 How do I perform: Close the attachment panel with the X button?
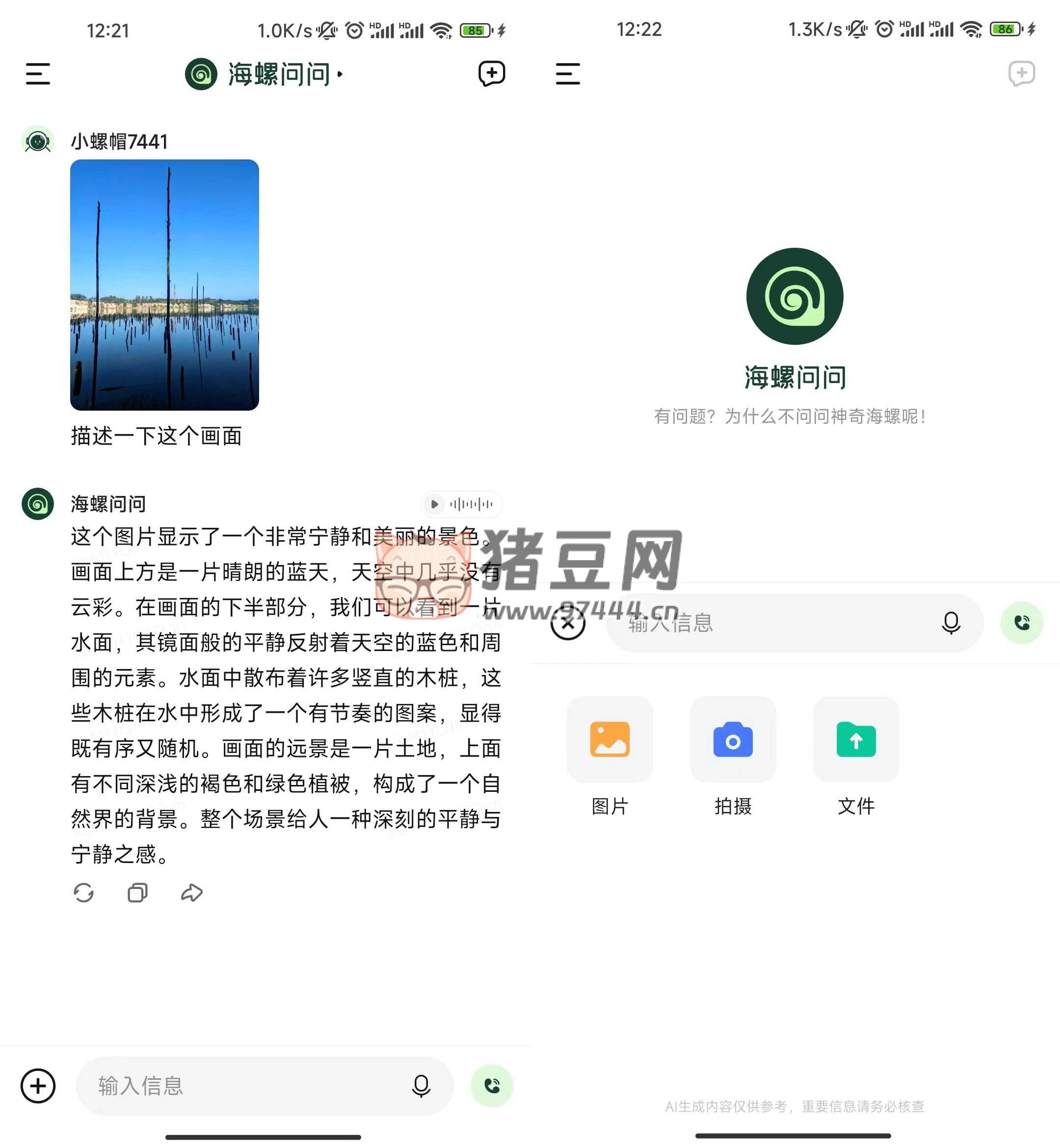[568, 623]
